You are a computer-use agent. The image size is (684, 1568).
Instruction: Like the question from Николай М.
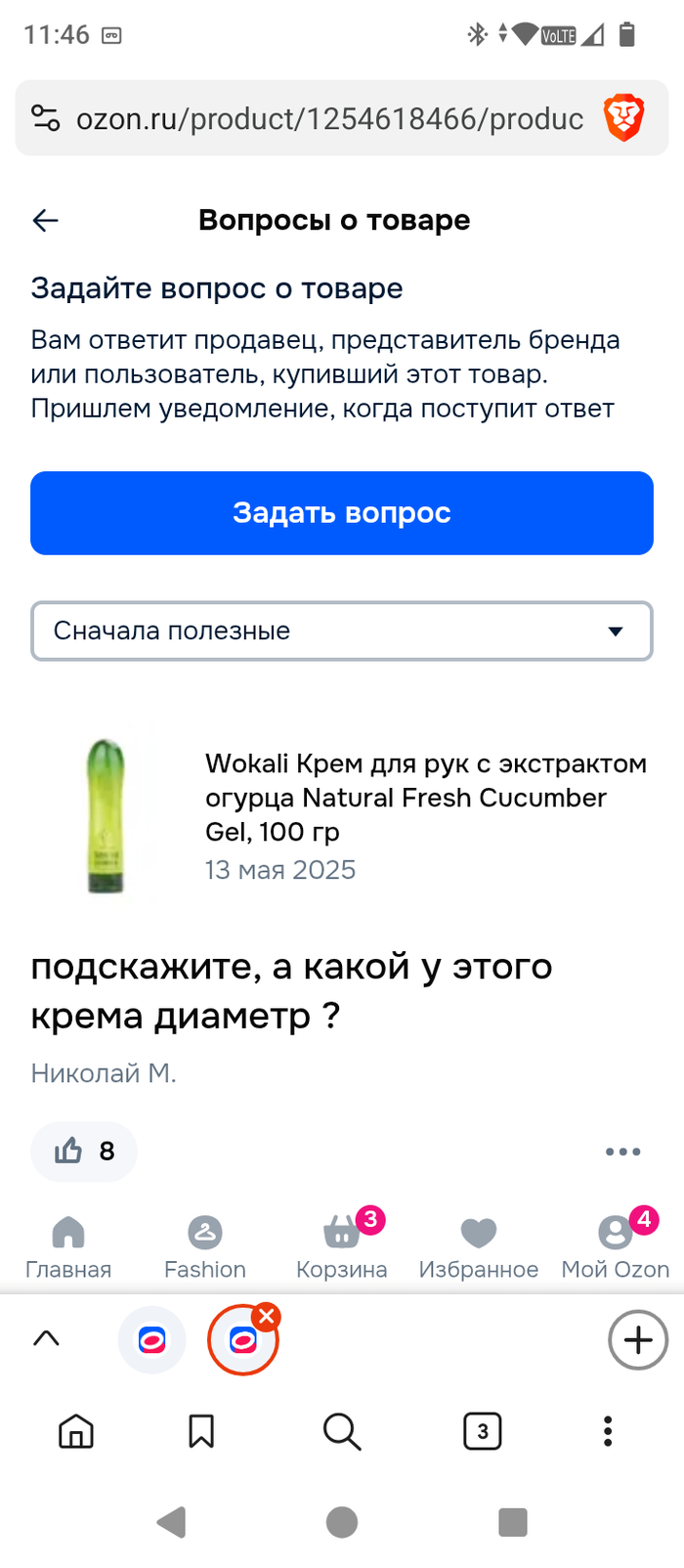pos(84,1152)
